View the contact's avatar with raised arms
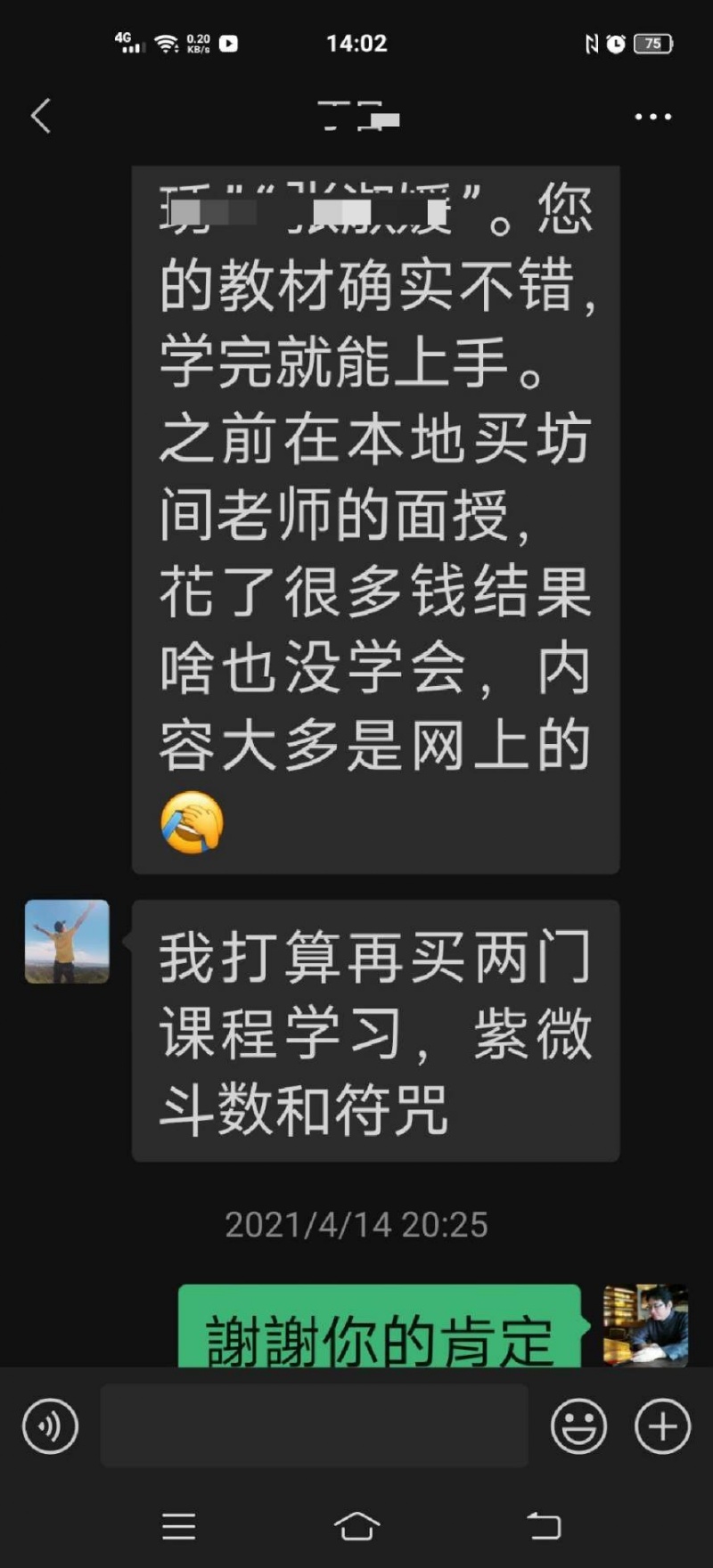The height and width of the screenshot is (1568, 713). coord(67,941)
